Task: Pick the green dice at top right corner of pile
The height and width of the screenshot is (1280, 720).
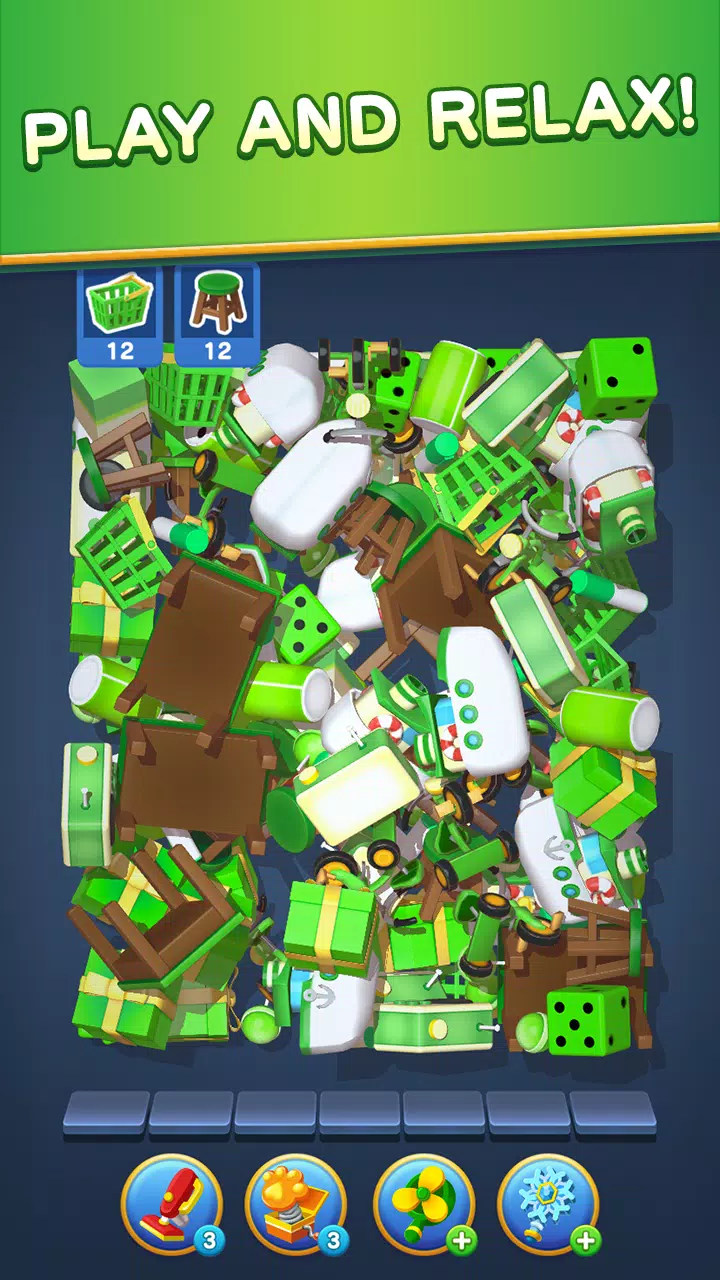Action: 615,379
